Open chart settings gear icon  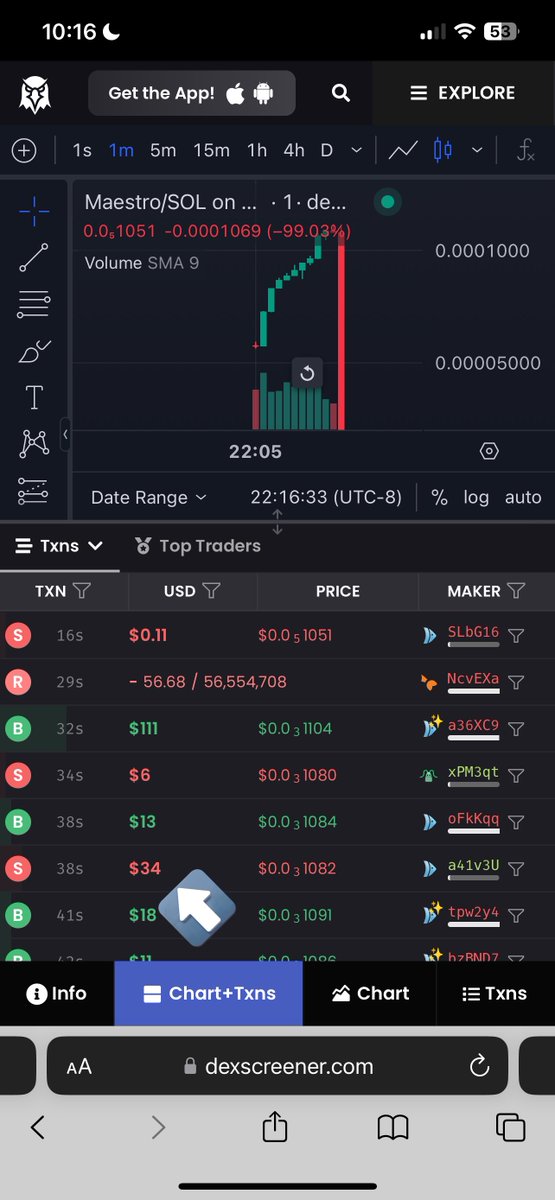click(x=489, y=451)
